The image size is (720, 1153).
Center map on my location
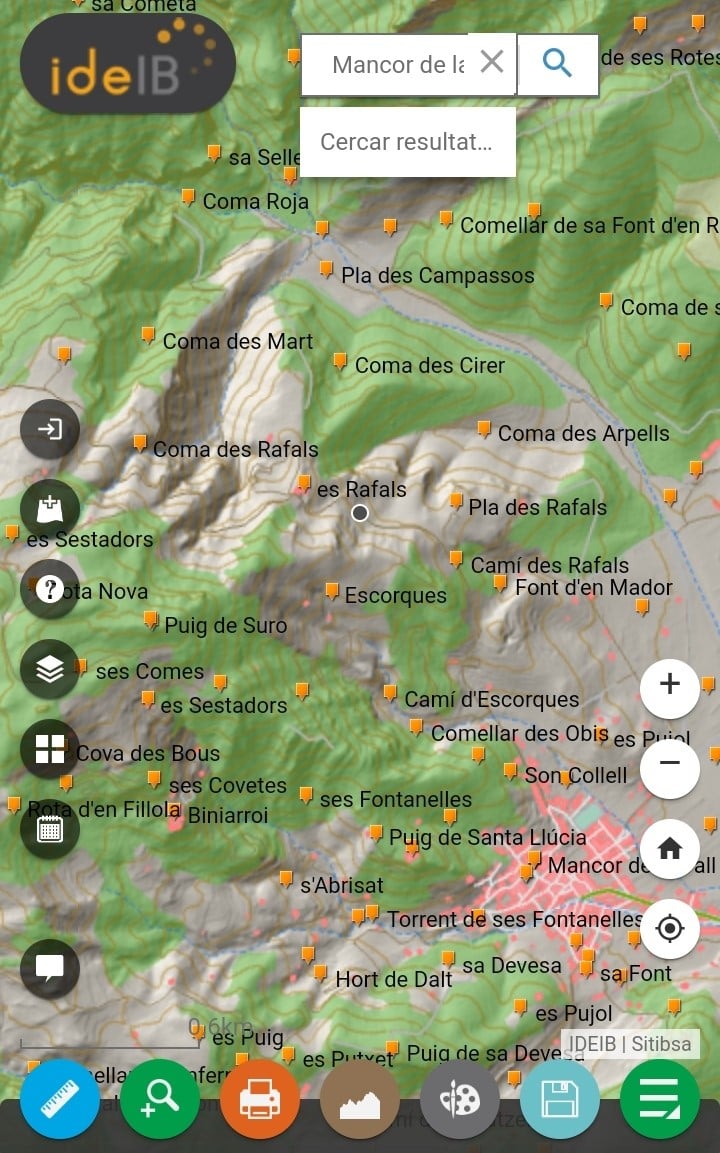tap(669, 928)
